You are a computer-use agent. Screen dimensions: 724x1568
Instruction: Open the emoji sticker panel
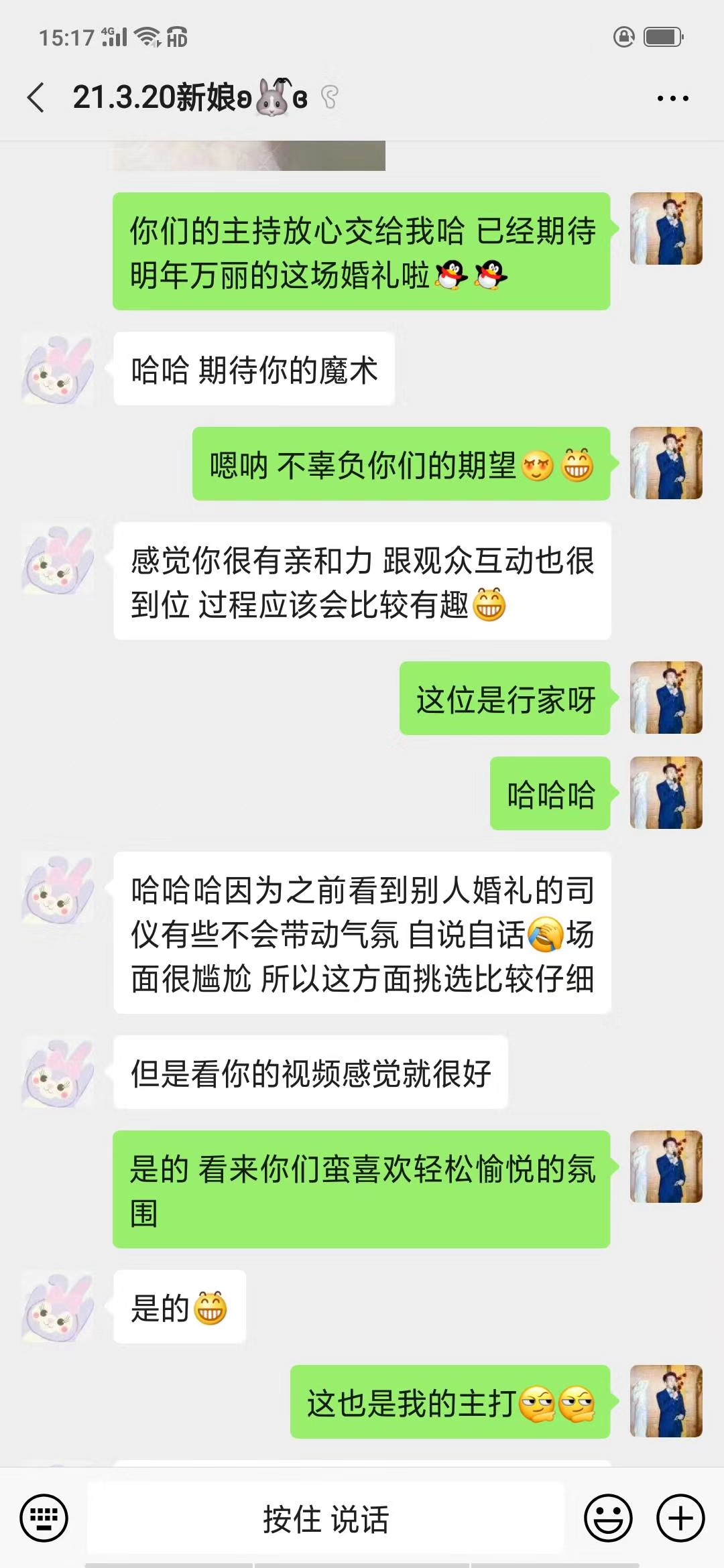pos(608,1518)
